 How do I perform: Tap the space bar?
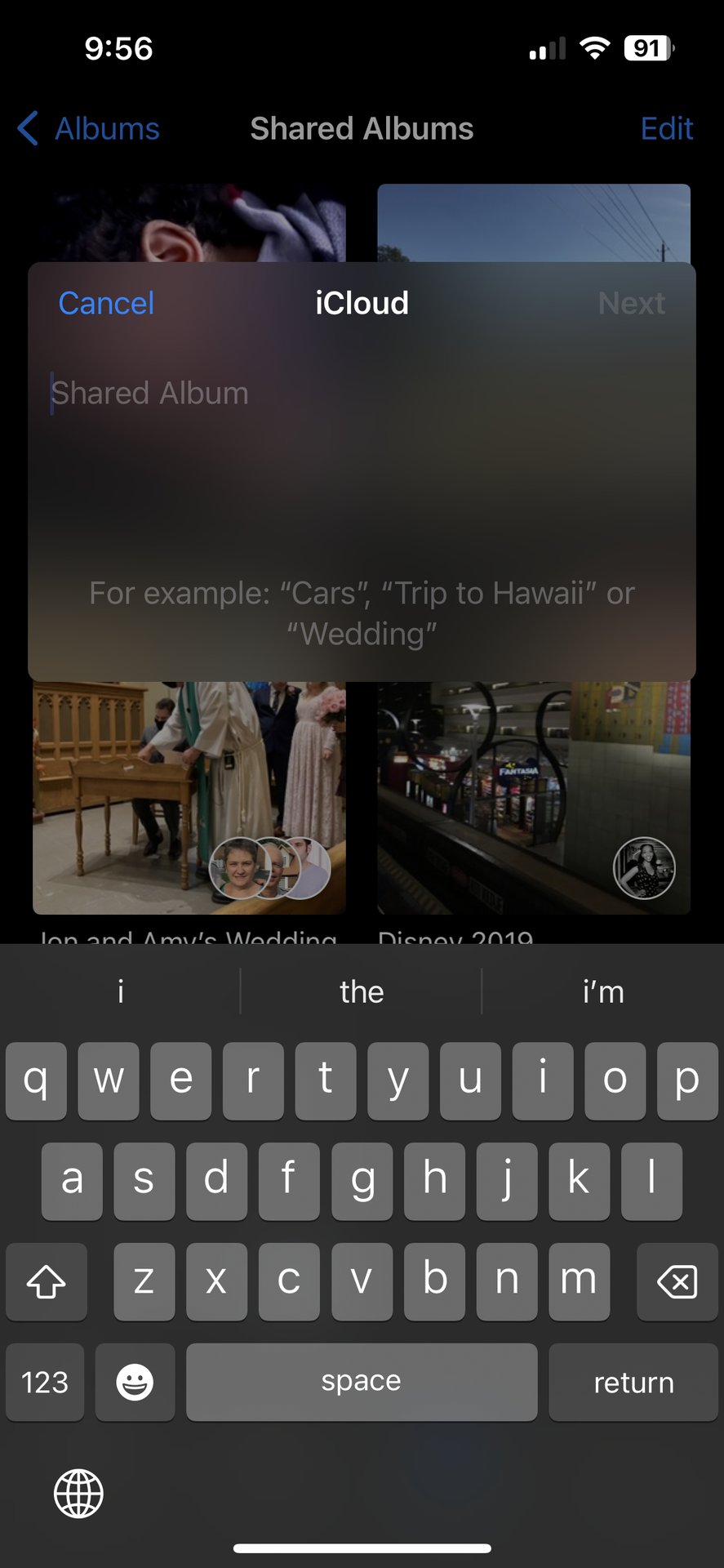click(362, 1382)
